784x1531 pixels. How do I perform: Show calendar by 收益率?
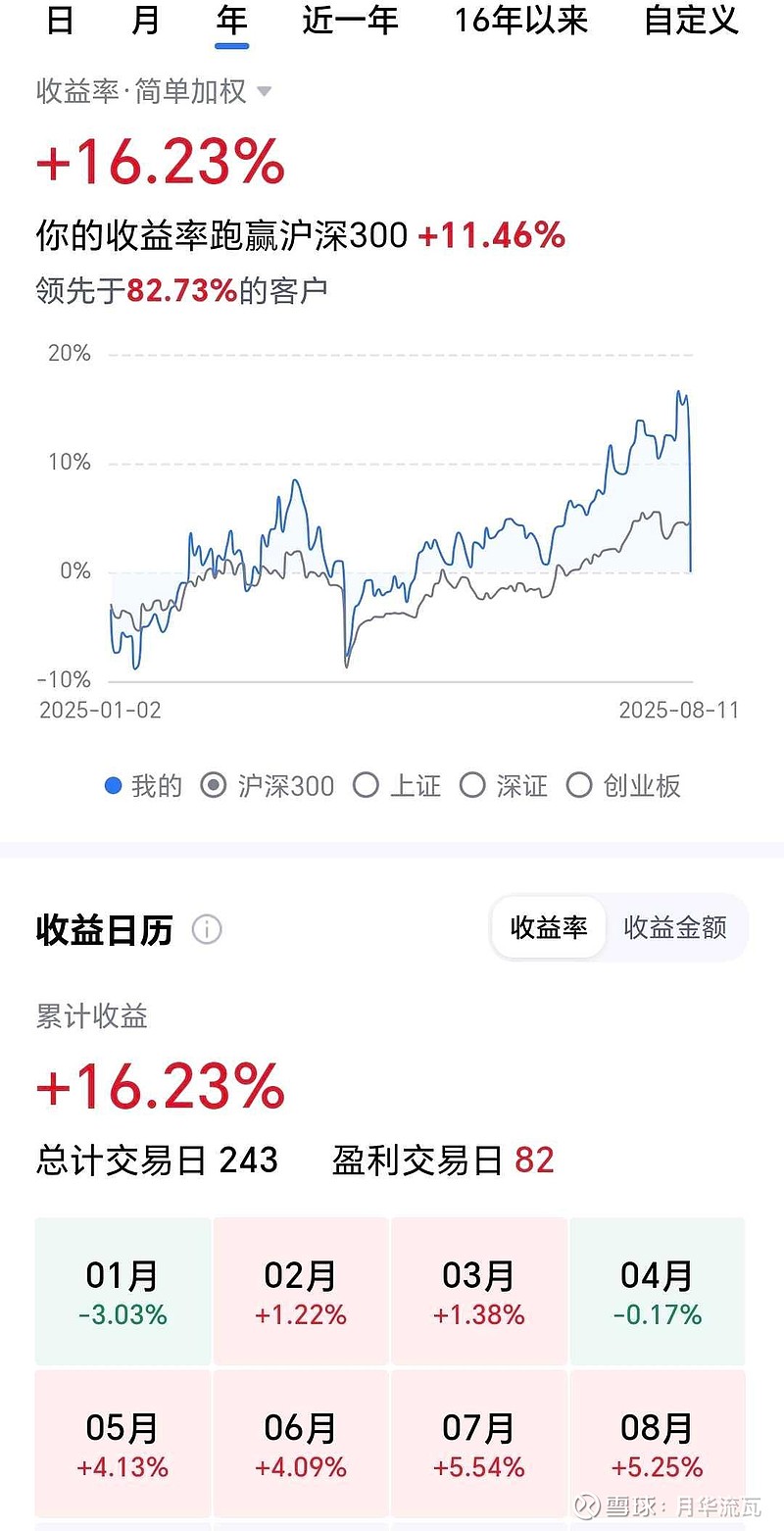point(549,927)
